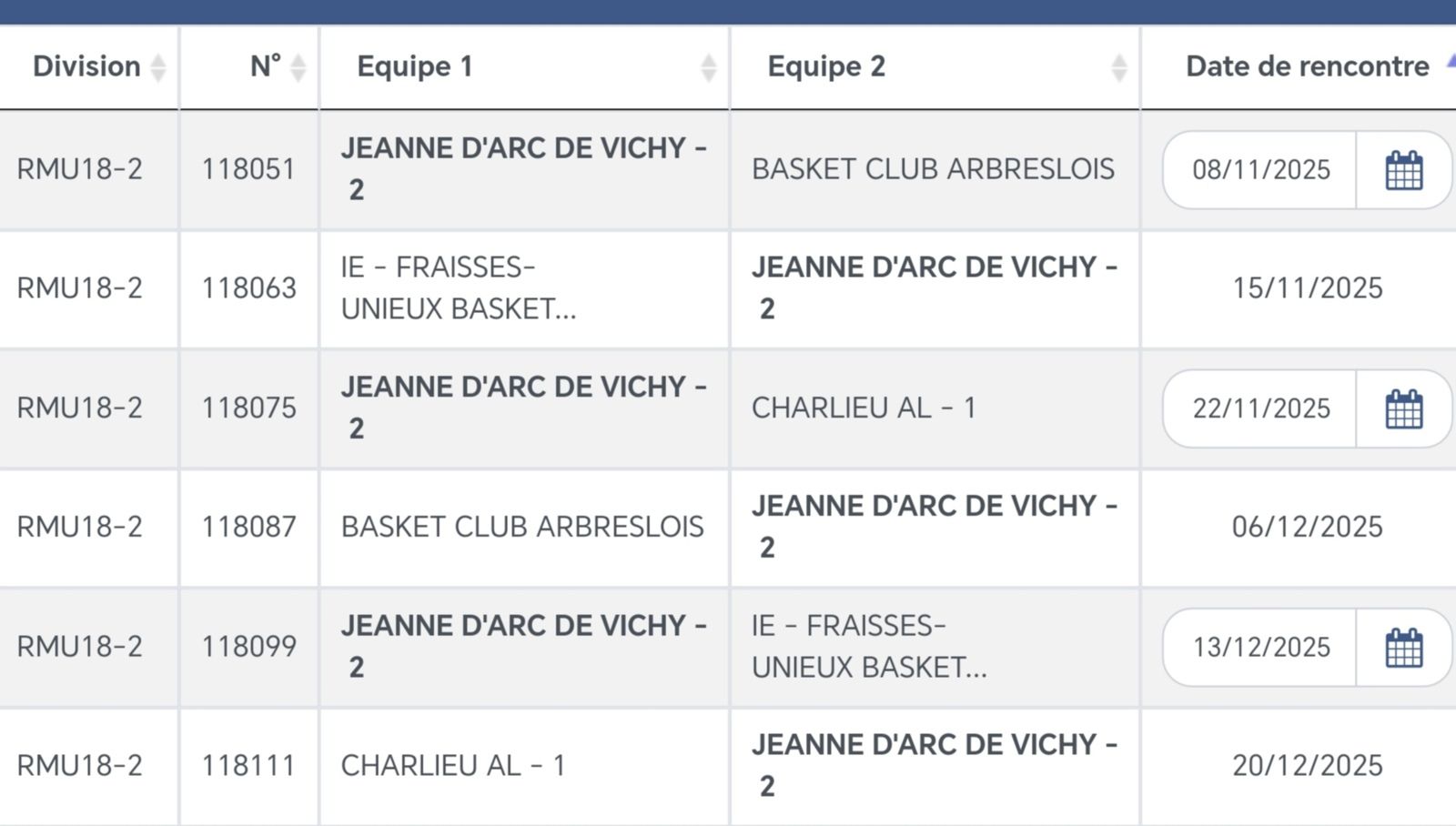The width and height of the screenshot is (1456, 826).
Task: Open calendar picker for 08/11/2025 match
Action: (1403, 170)
